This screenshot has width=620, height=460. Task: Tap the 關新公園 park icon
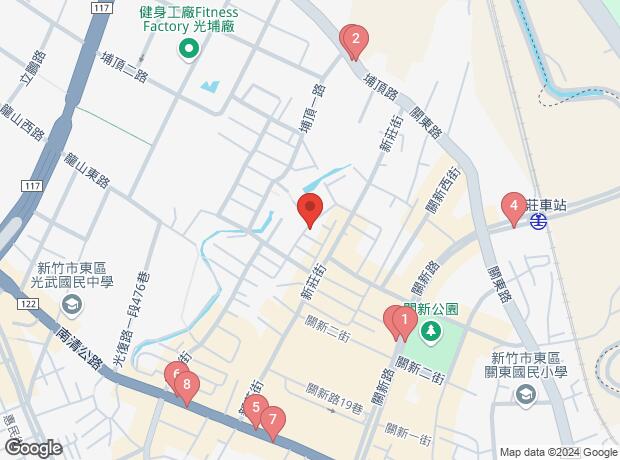430,330
